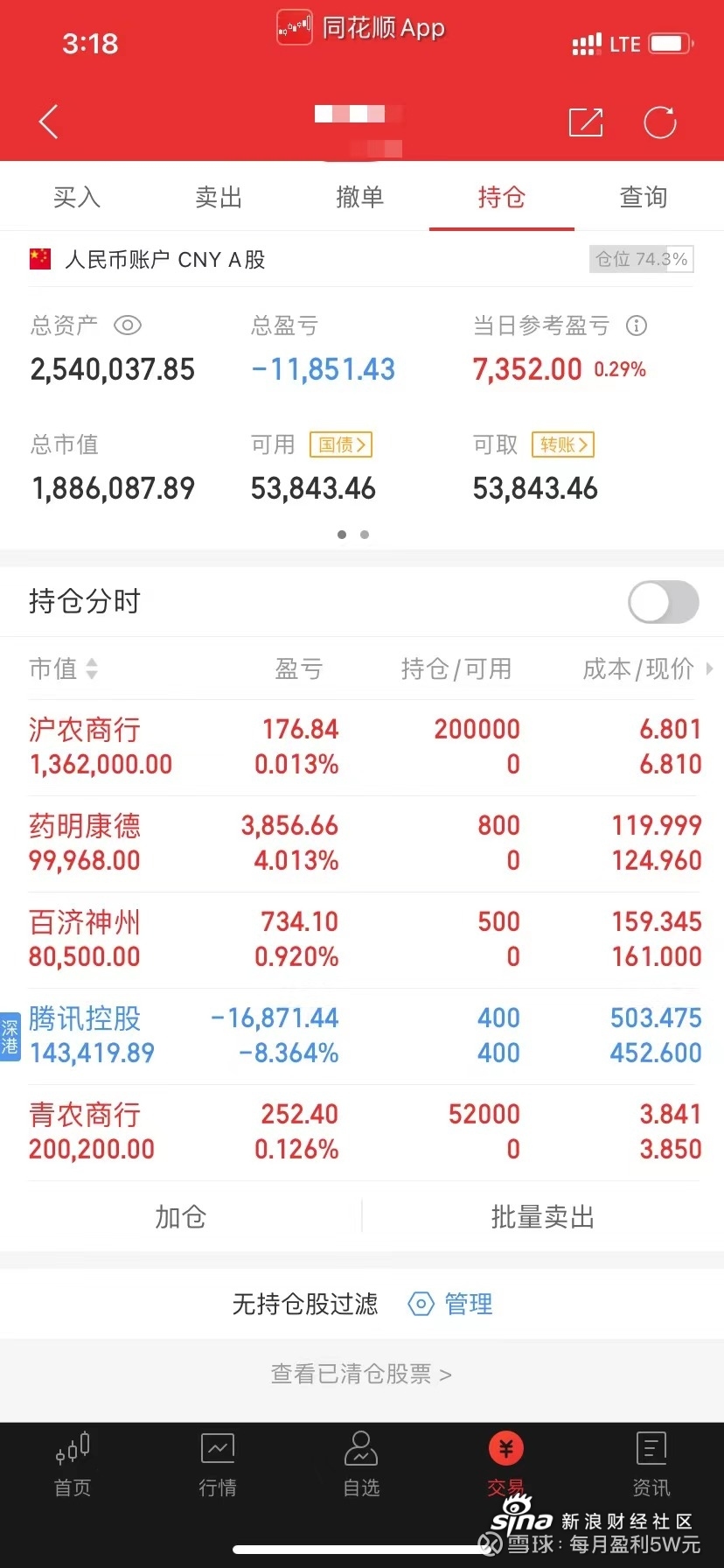The height and width of the screenshot is (1568, 724).
Task: View 查看已清仓股票
Action: [x=361, y=1374]
